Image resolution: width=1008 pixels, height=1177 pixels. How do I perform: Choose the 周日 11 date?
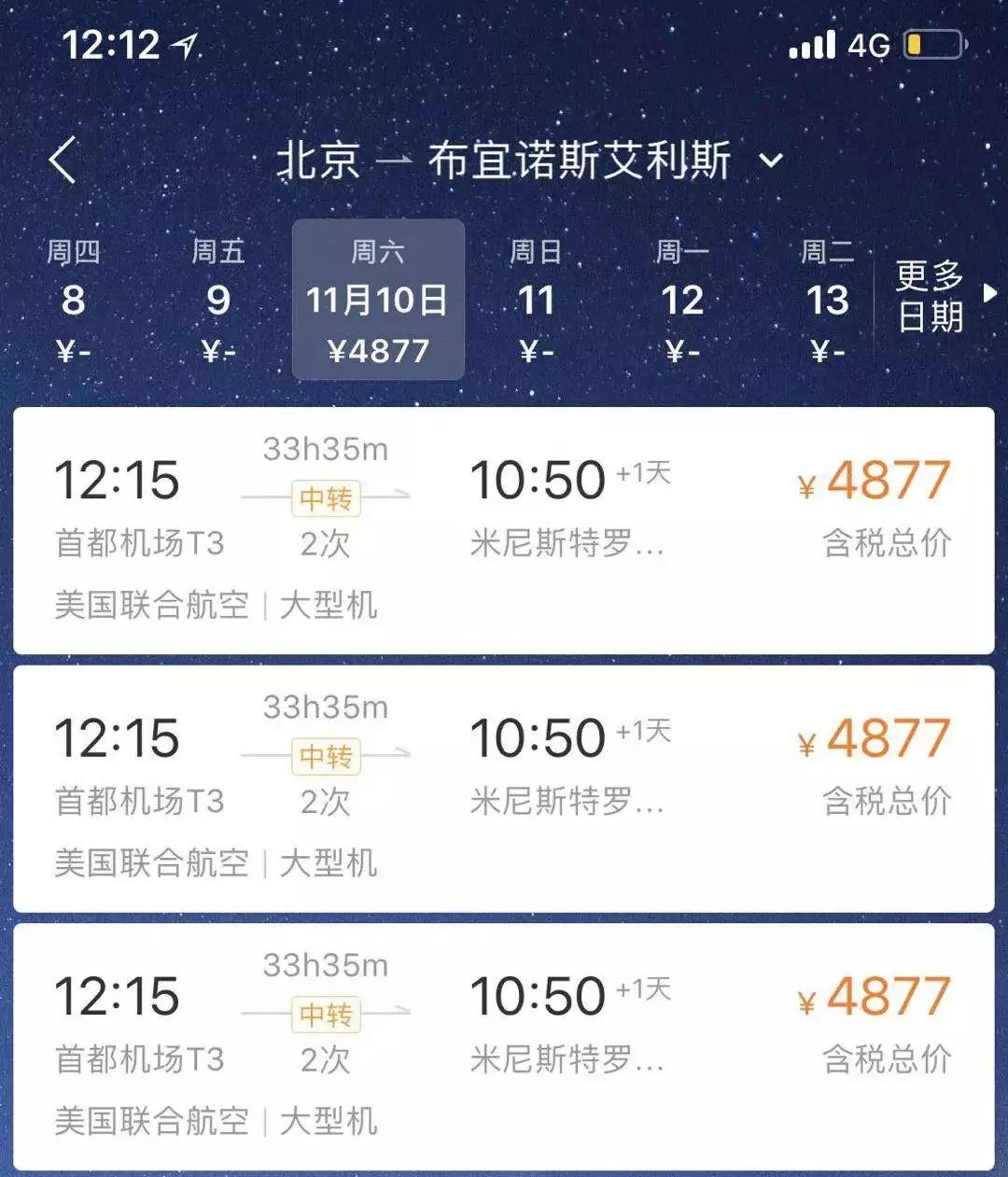(536, 301)
